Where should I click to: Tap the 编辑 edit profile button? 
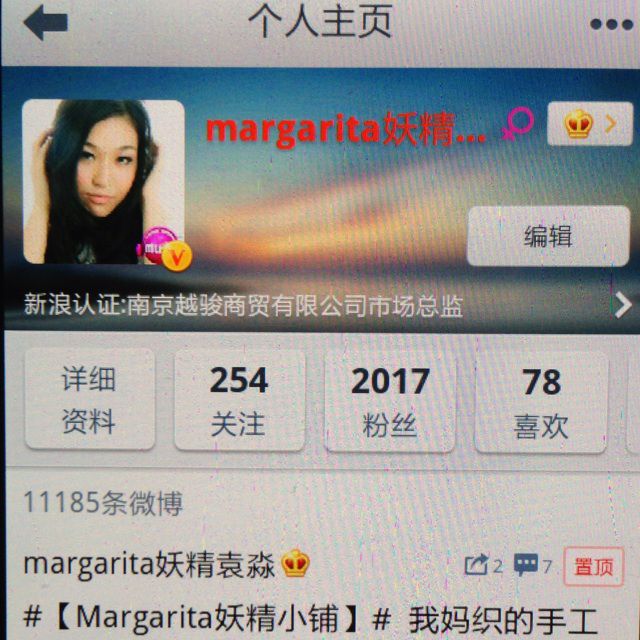(547, 236)
